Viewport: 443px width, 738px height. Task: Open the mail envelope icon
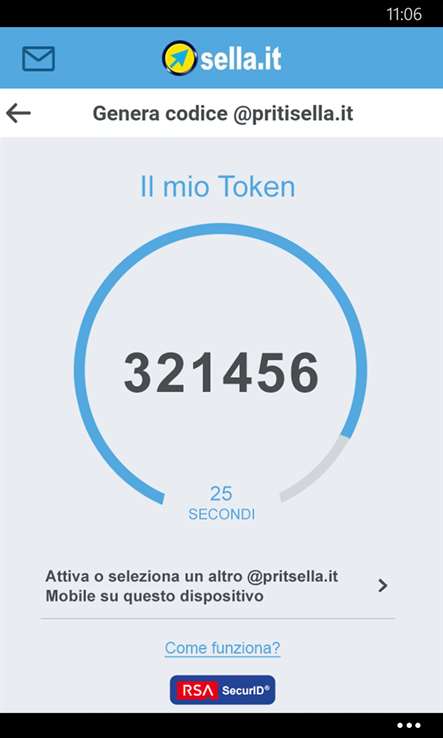point(38,59)
